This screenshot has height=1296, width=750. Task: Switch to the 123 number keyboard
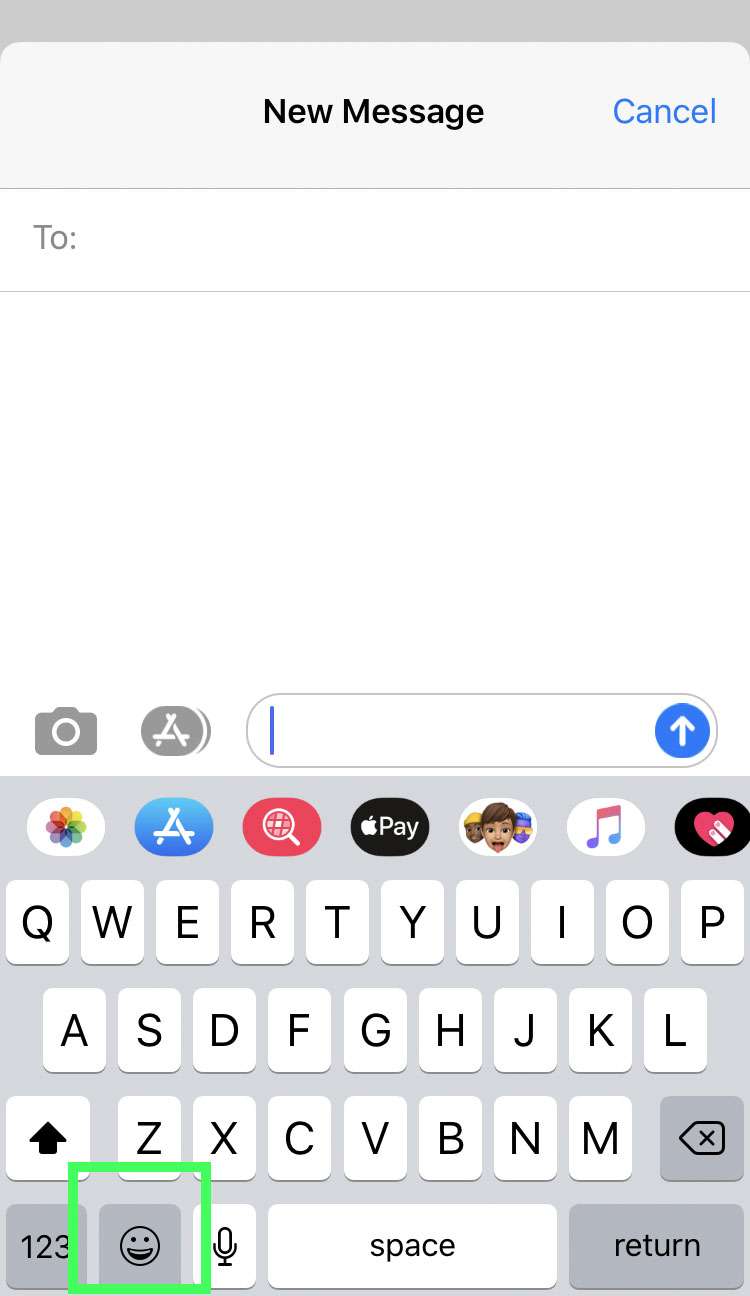45,1245
